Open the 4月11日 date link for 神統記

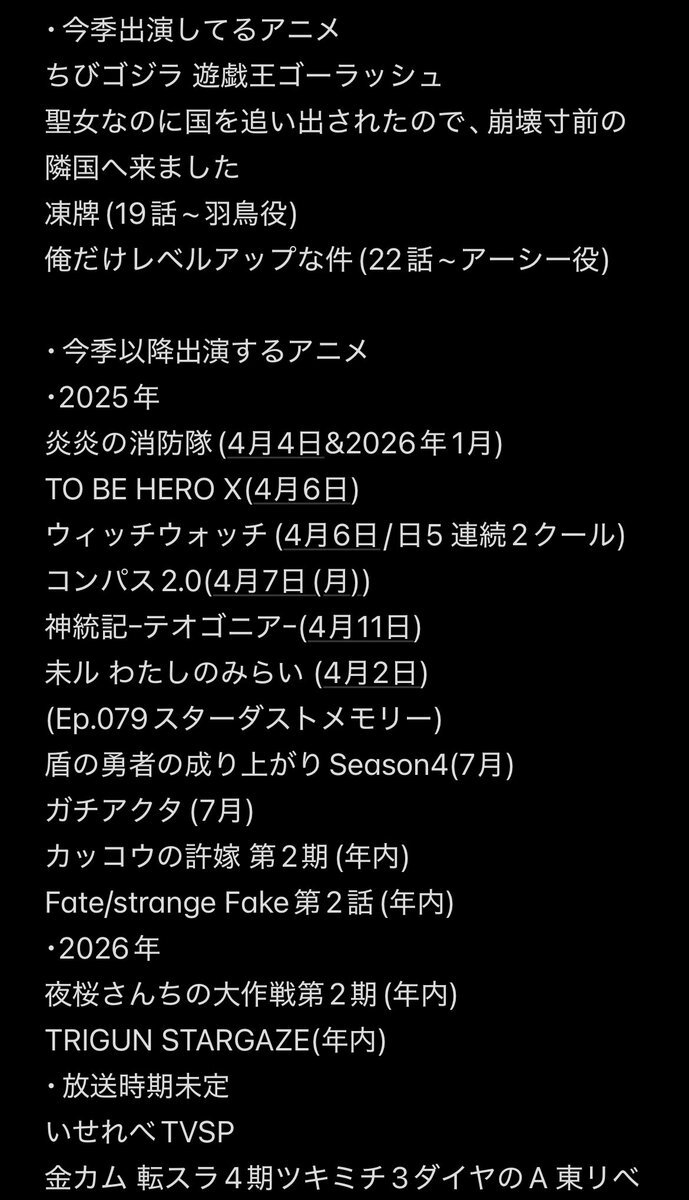pyautogui.click(x=366, y=628)
